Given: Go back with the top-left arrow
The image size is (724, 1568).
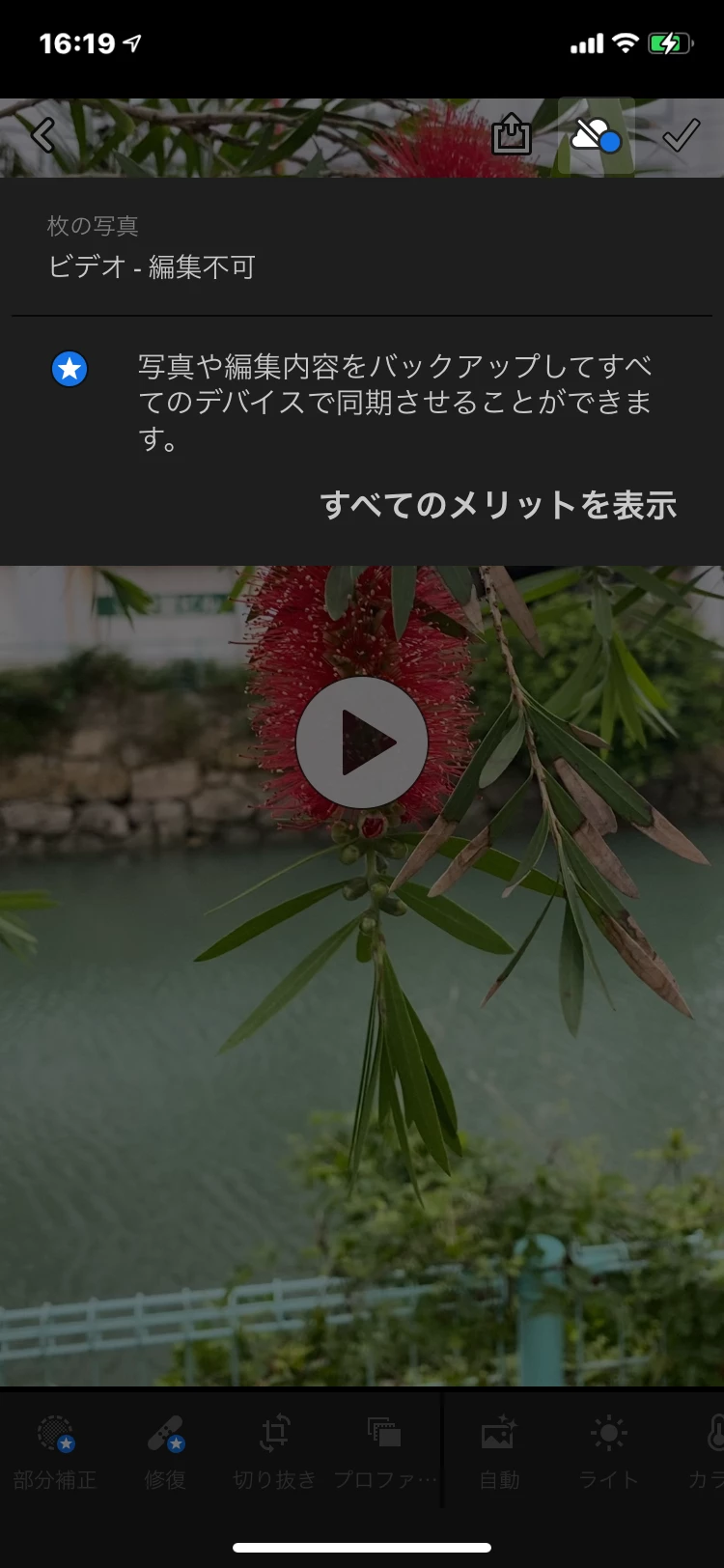Looking at the screenshot, I should [x=43, y=135].
